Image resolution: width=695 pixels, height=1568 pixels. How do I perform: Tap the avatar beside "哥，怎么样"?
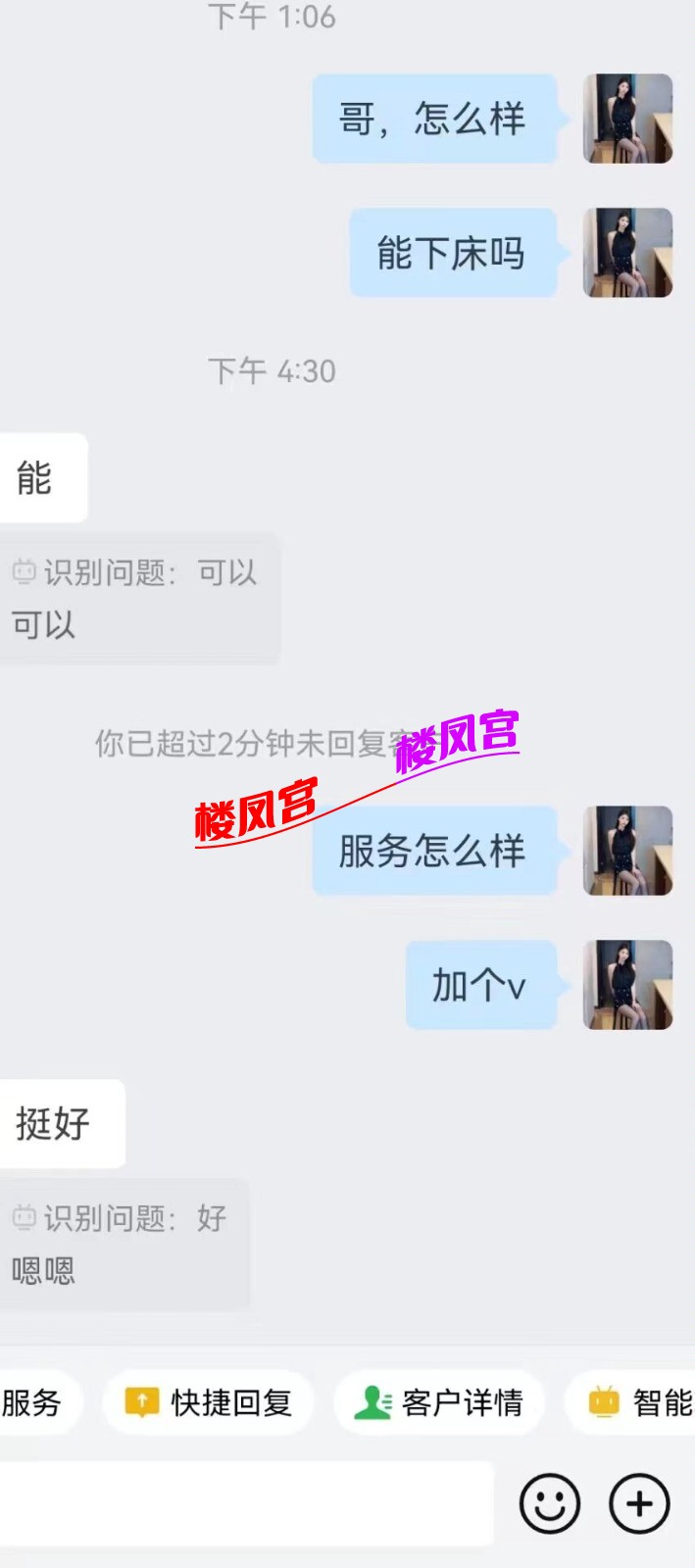[x=627, y=119]
